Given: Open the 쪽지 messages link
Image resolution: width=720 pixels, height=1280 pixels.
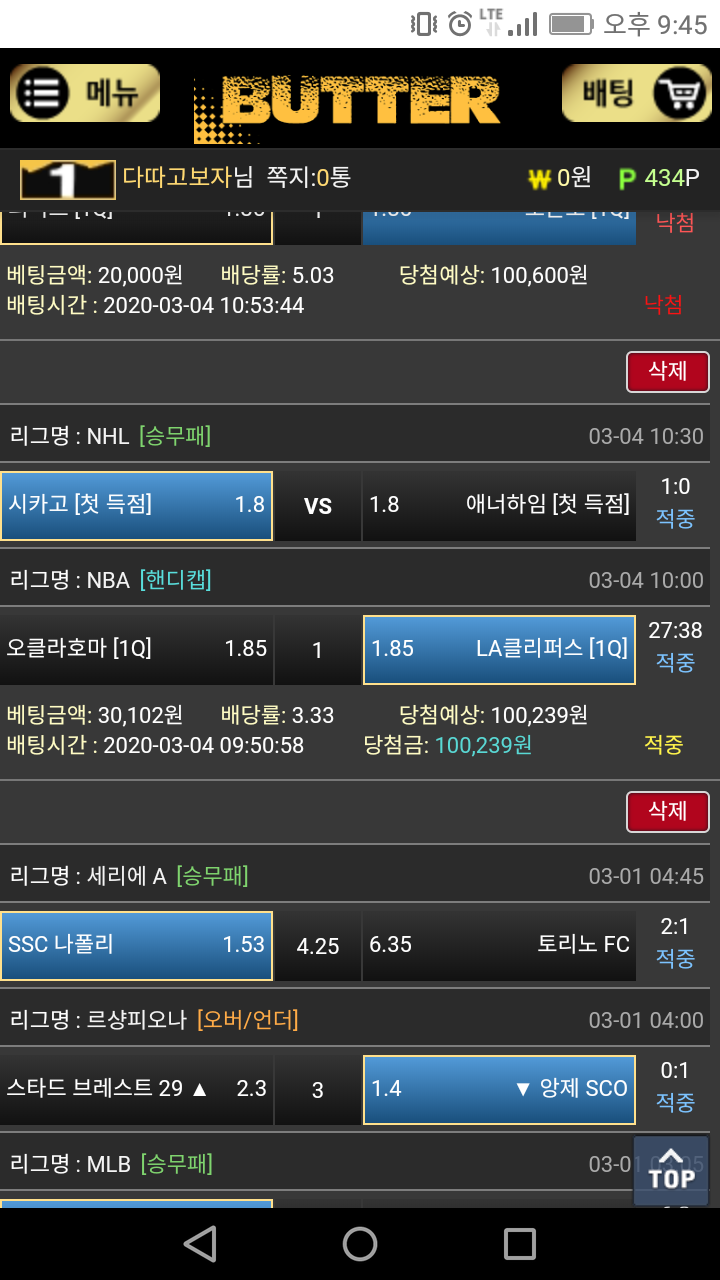Looking at the screenshot, I should pyautogui.click(x=309, y=178).
